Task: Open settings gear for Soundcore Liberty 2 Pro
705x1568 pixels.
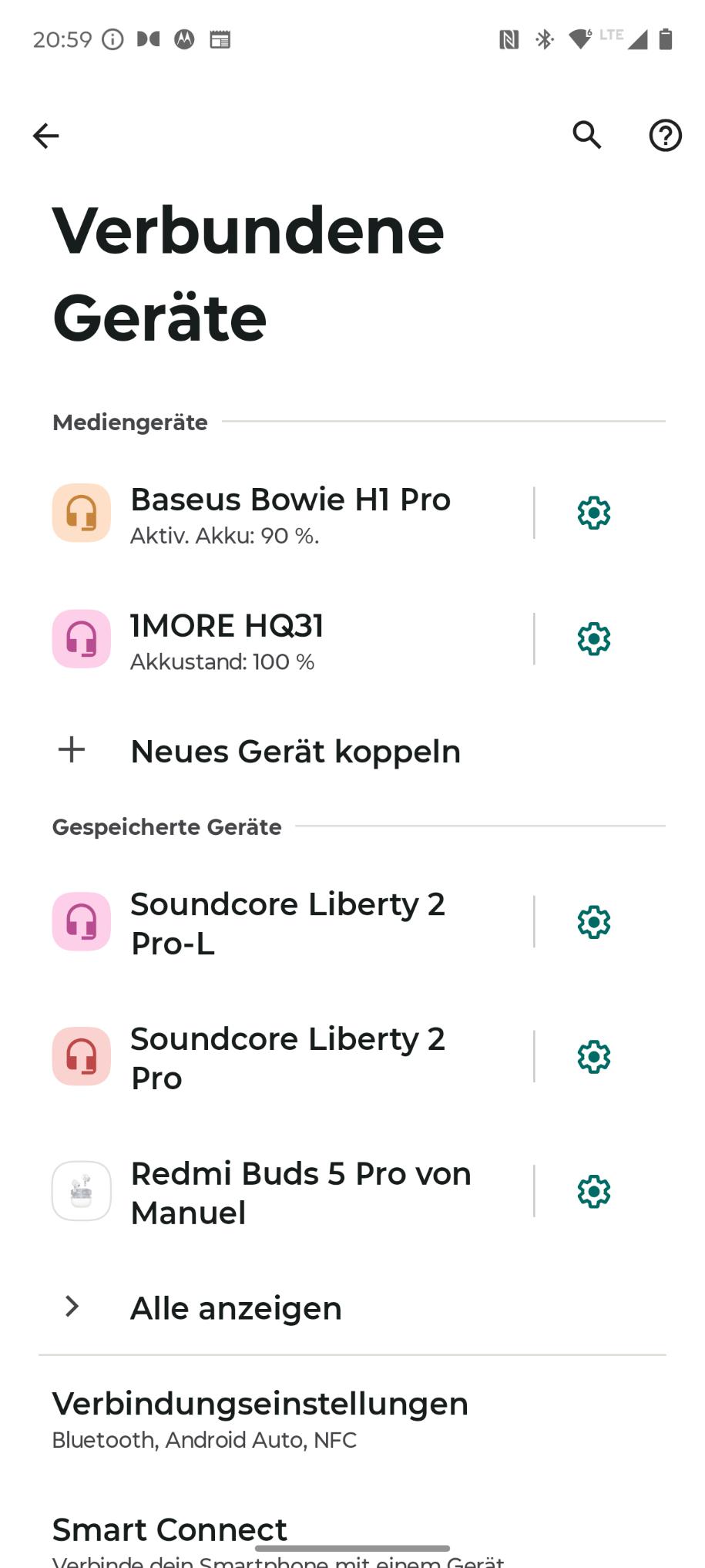Action: click(593, 1057)
